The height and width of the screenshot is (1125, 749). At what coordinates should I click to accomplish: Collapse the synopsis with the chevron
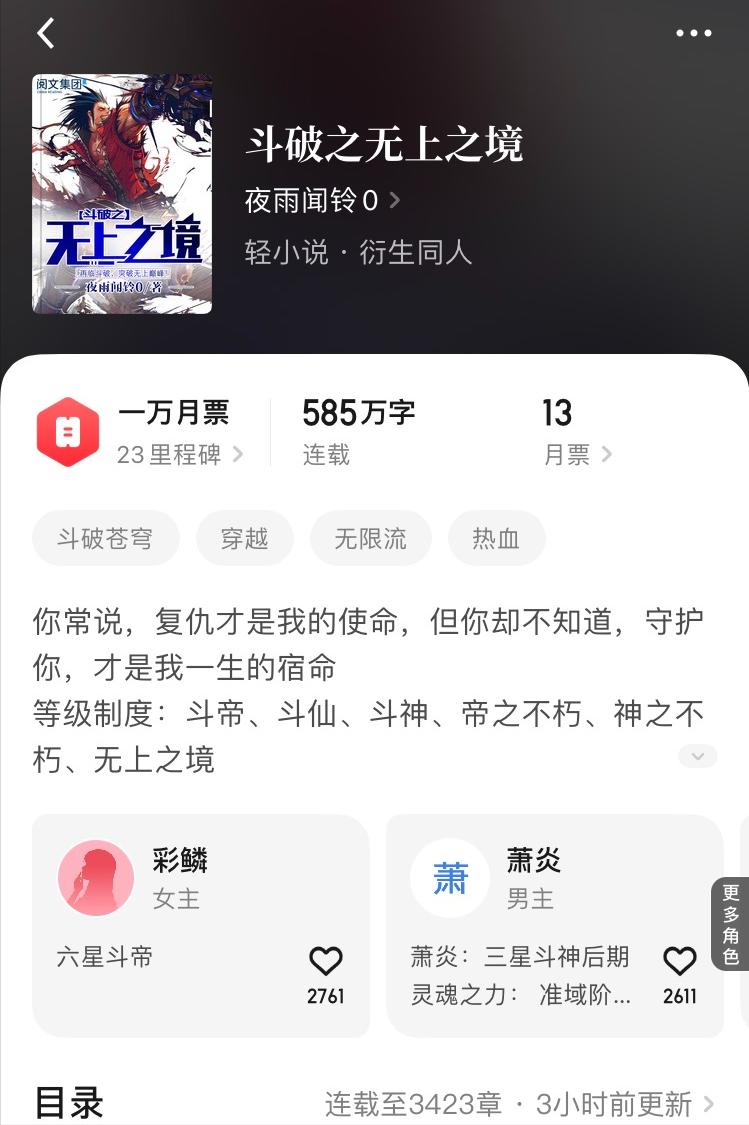tap(697, 756)
